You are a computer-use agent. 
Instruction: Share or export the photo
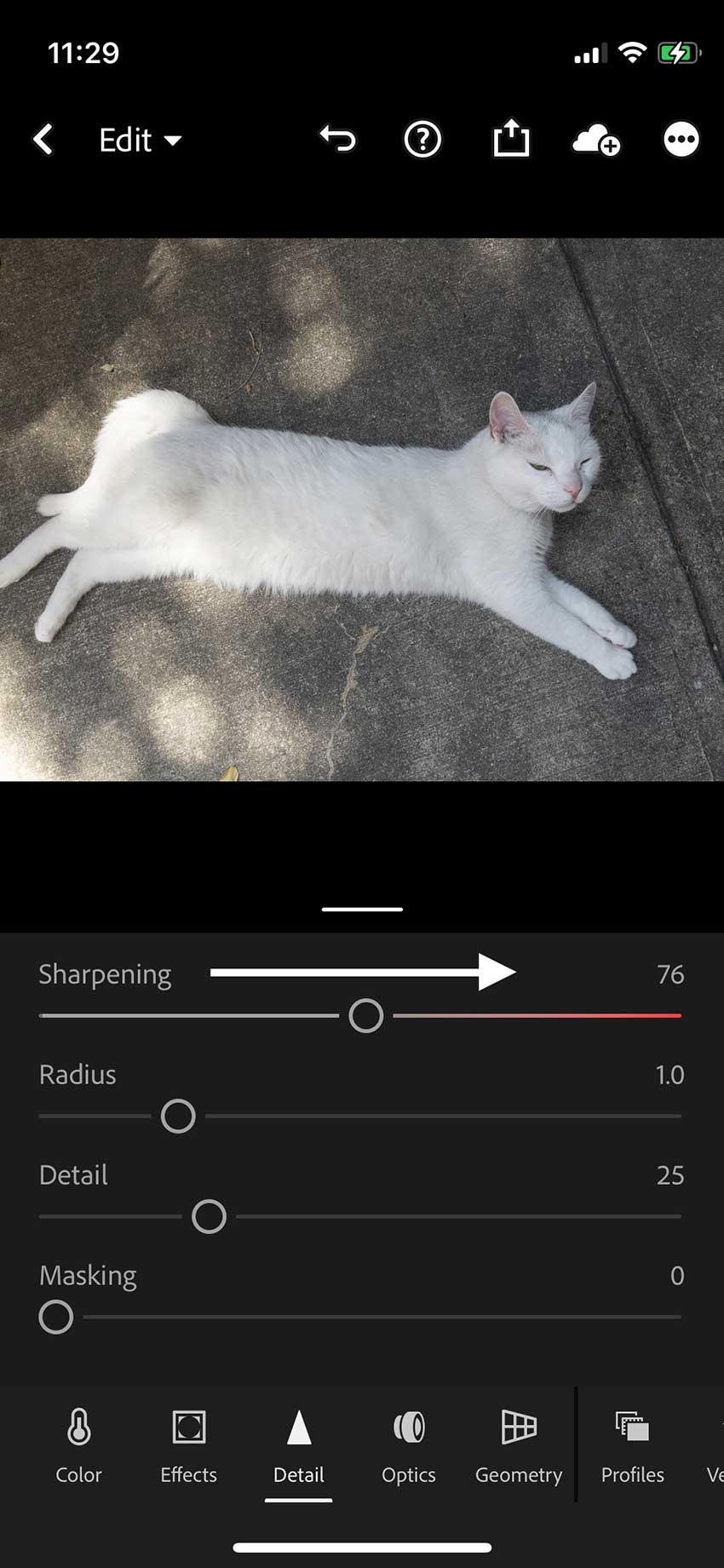tap(511, 138)
